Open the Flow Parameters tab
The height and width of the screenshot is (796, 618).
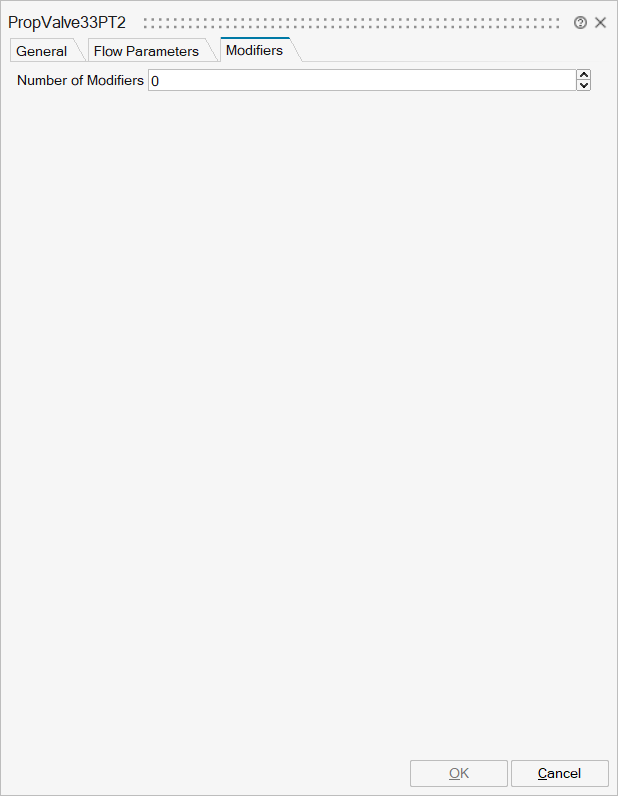click(146, 51)
